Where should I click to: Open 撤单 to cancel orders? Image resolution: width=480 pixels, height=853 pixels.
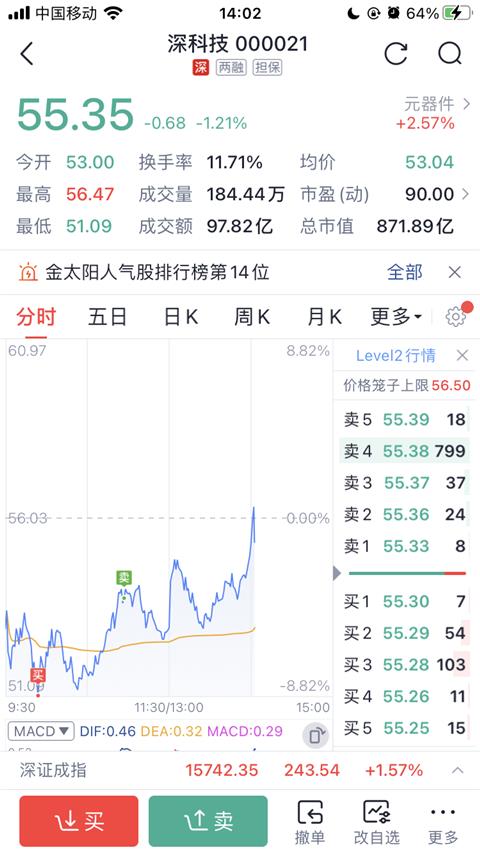click(x=310, y=822)
